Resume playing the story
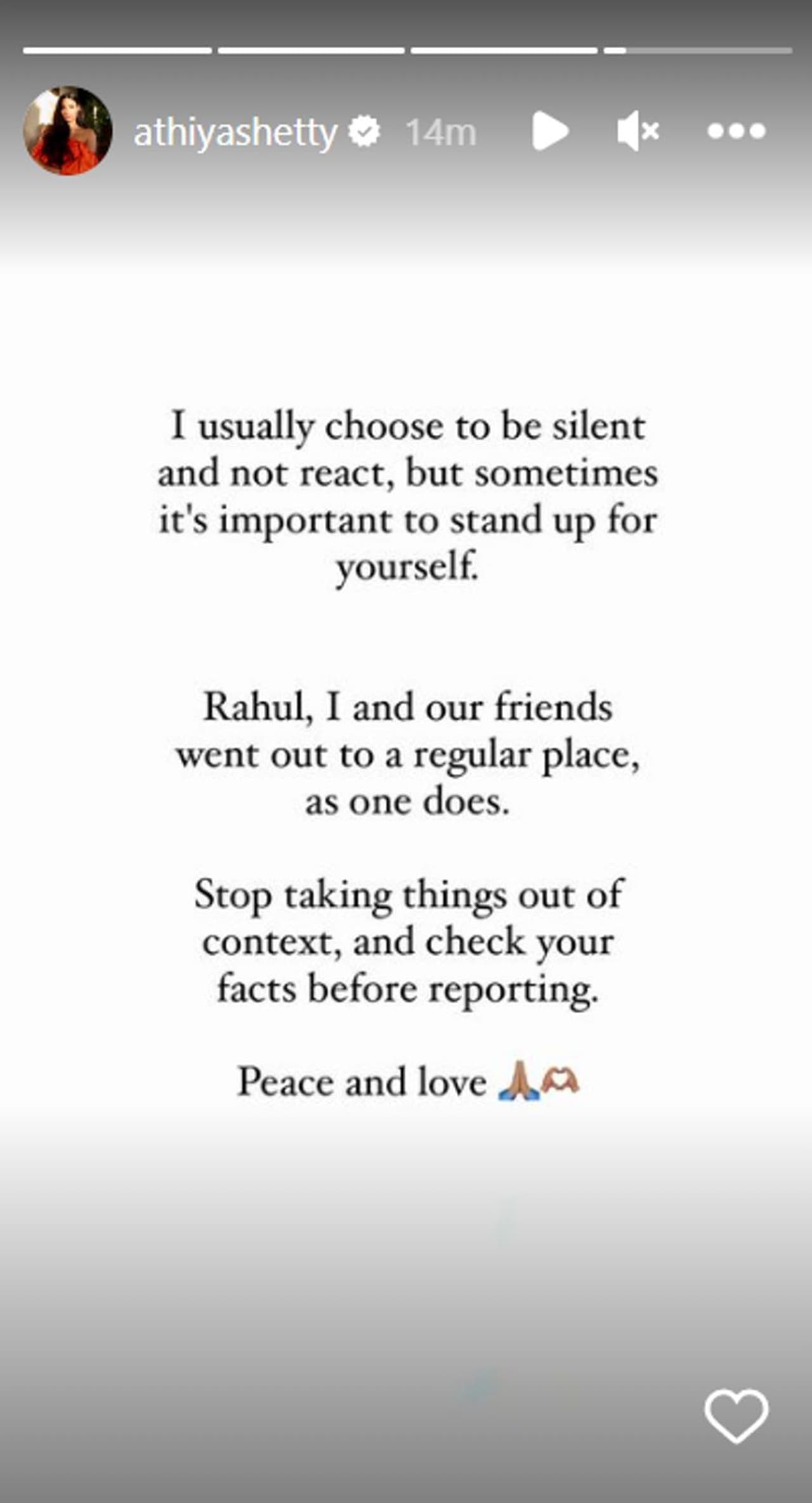Viewport: 812px width, 1503px height. pyautogui.click(x=549, y=131)
